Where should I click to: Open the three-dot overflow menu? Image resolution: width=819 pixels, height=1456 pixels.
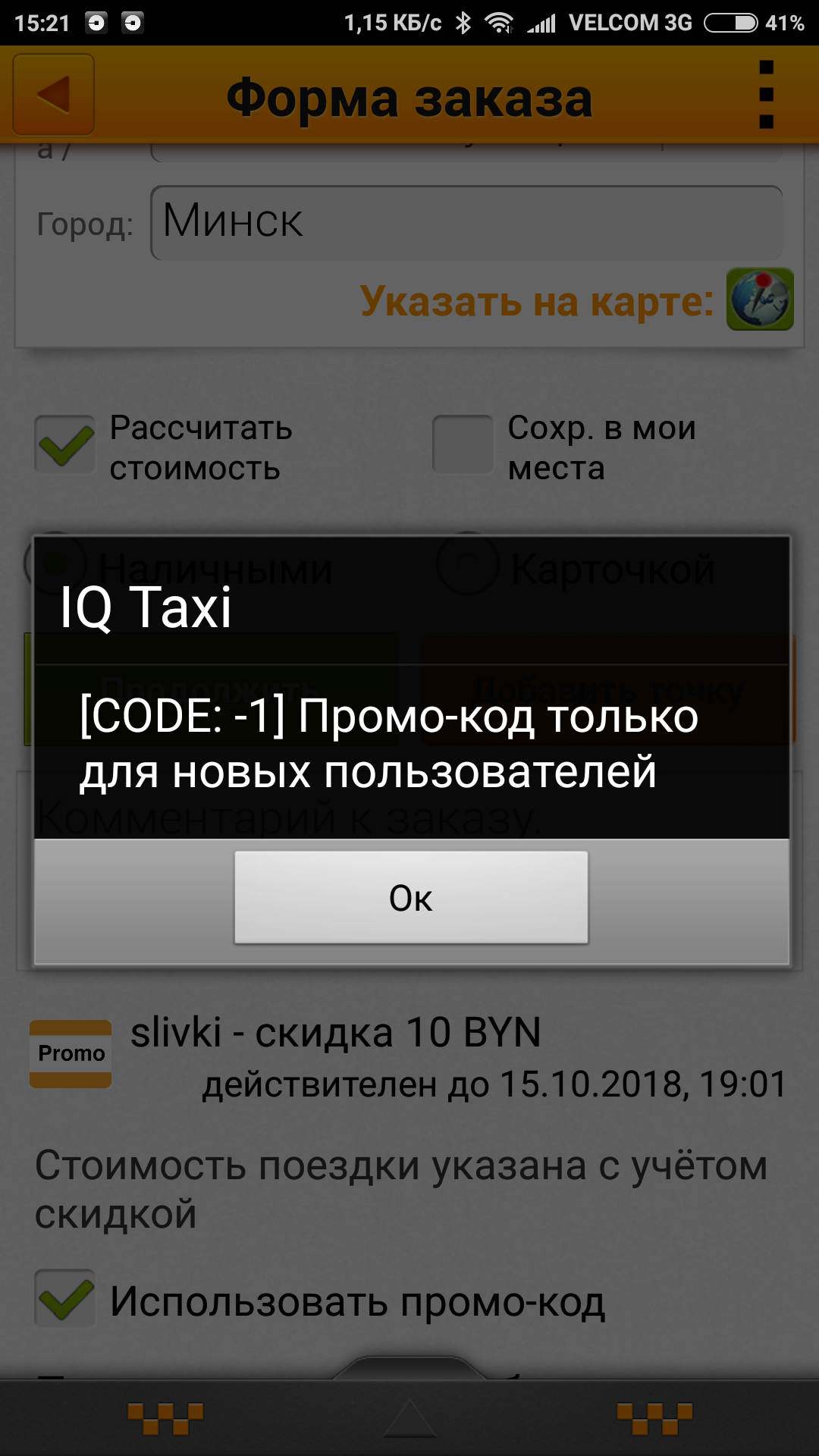click(x=766, y=95)
